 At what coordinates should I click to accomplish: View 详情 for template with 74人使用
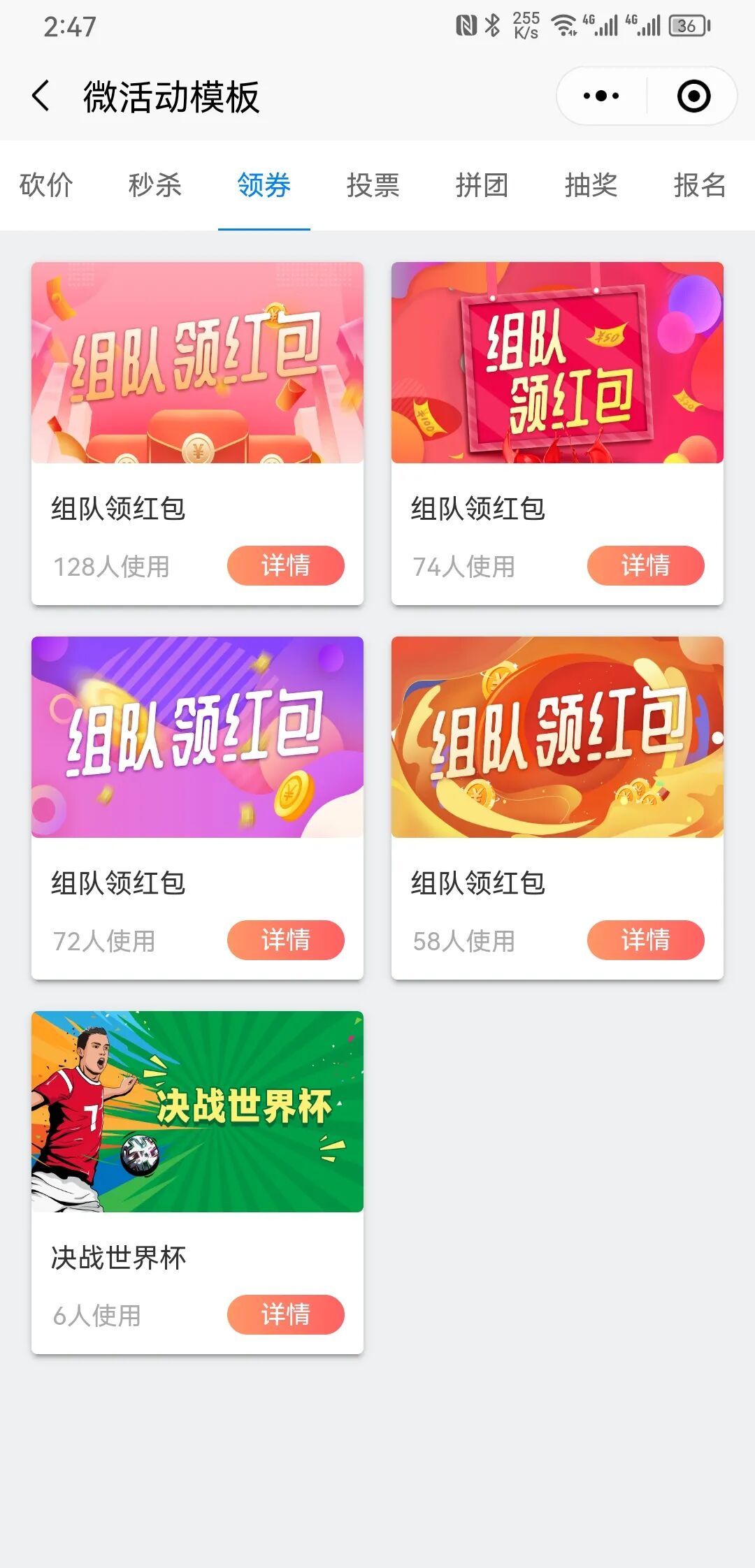(x=646, y=565)
